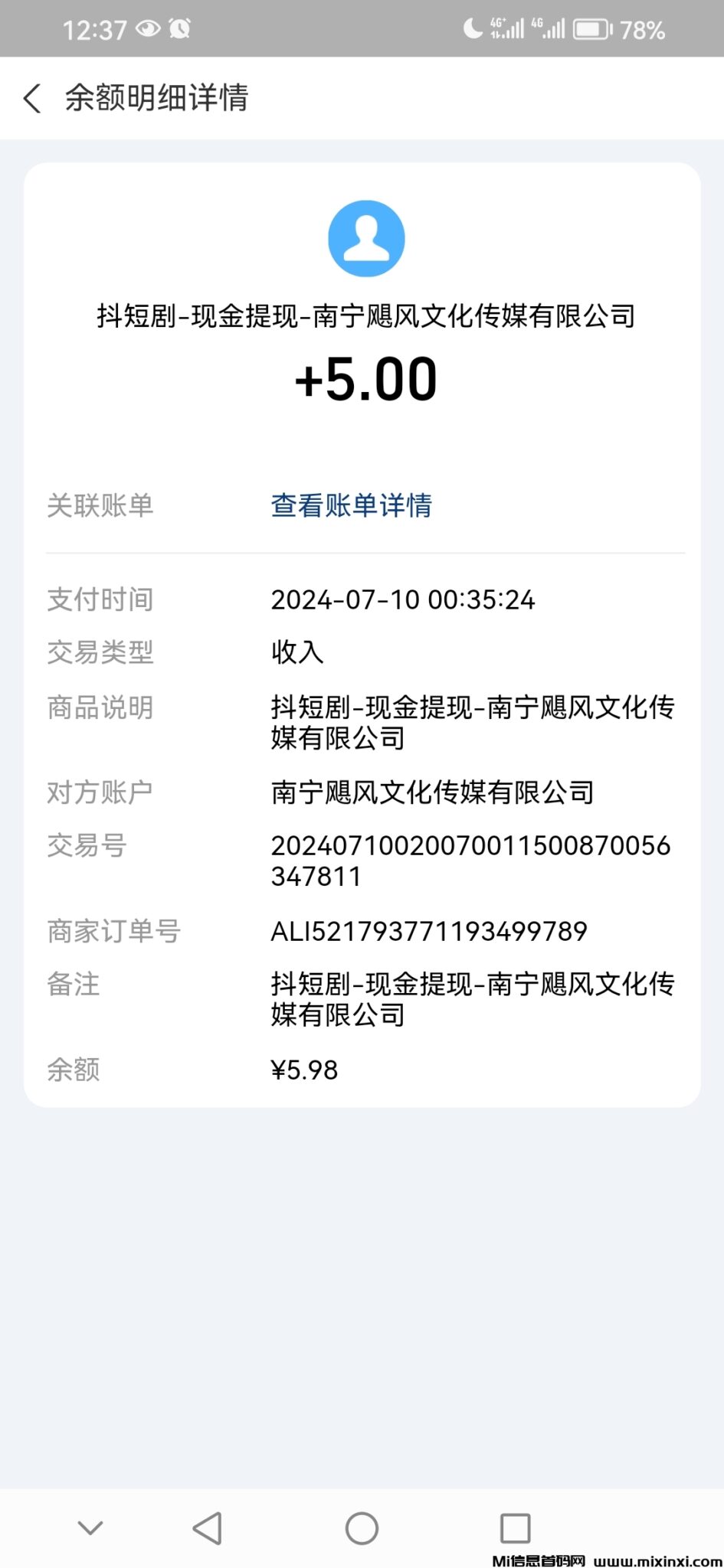Tap the 收入 transaction type value
Screen dimensions: 724x1568
point(297,653)
